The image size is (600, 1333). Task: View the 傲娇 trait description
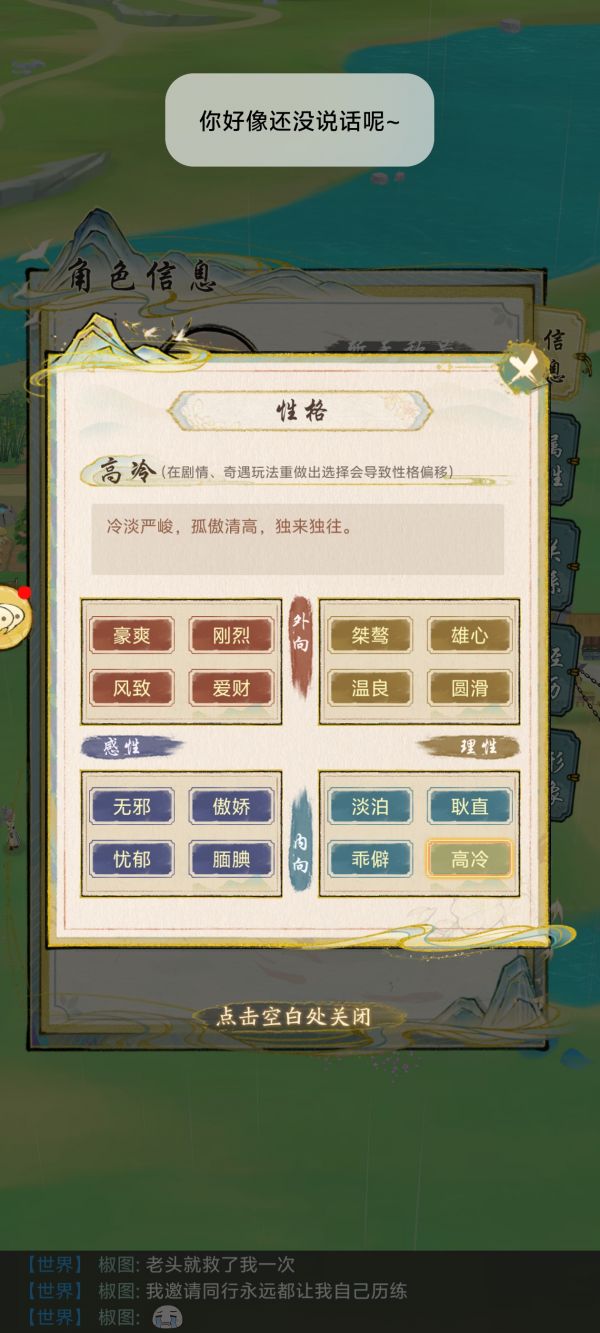[x=231, y=806]
